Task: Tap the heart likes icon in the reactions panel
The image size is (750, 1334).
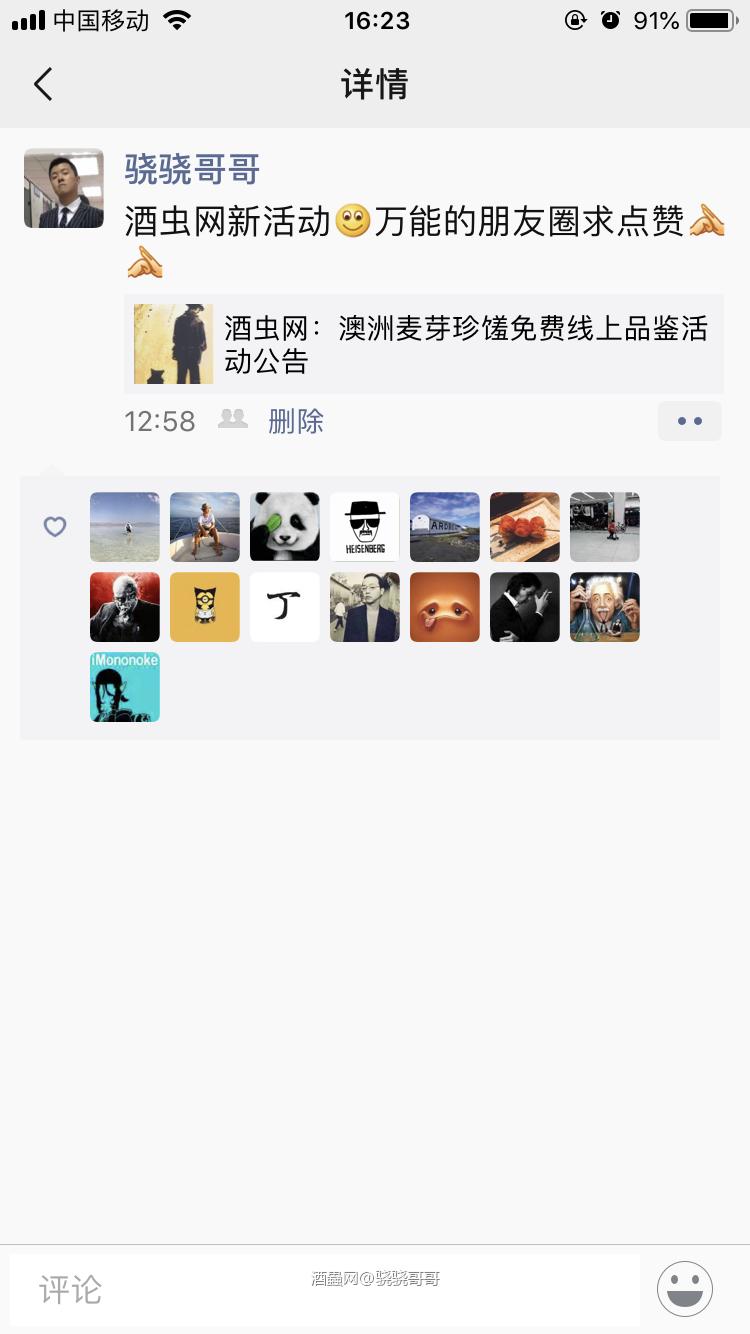Action: tap(54, 527)
